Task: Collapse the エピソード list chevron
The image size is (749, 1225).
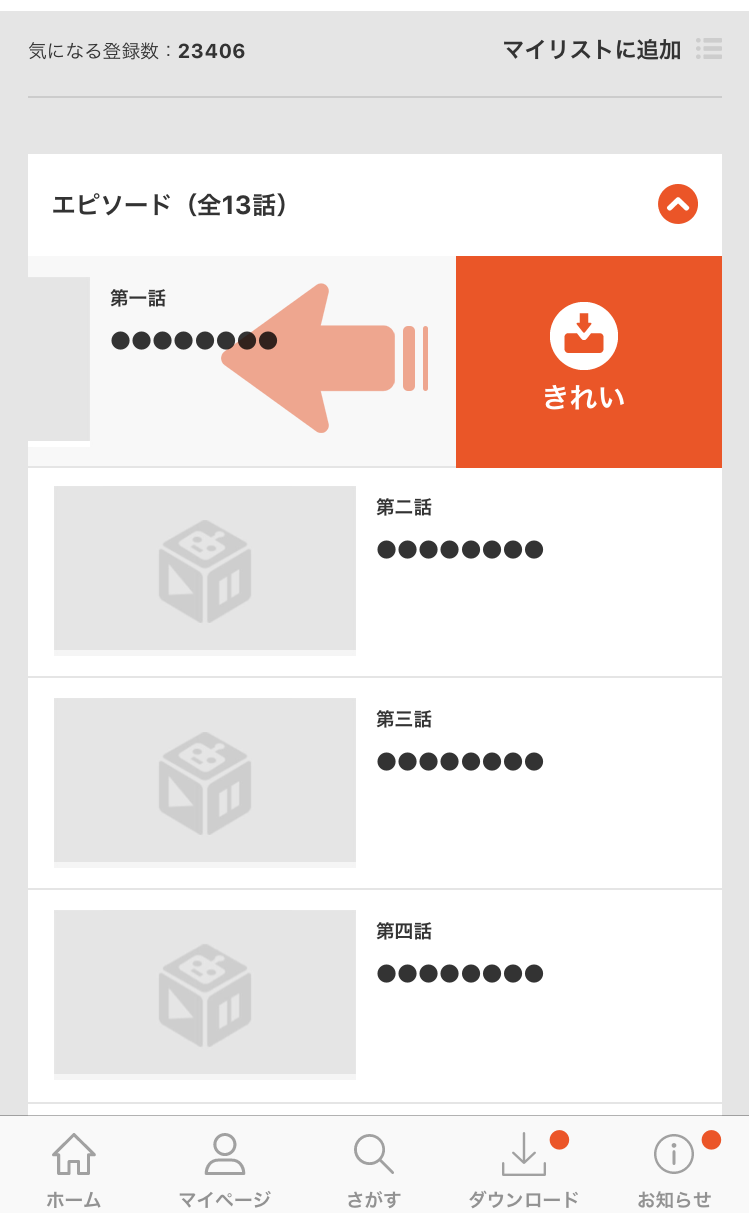Action: click(677, 205)
